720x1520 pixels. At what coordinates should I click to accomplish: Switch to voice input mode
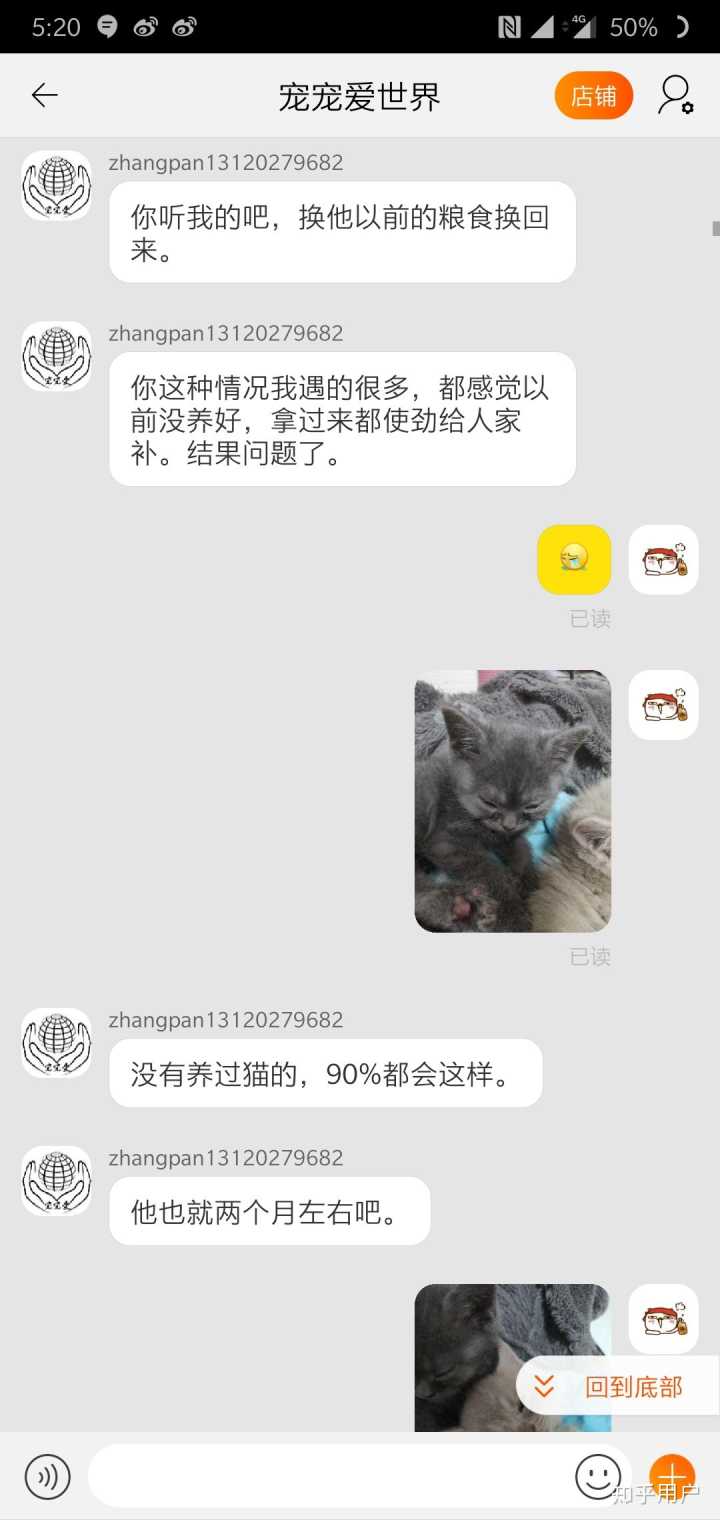(48, 1476)
